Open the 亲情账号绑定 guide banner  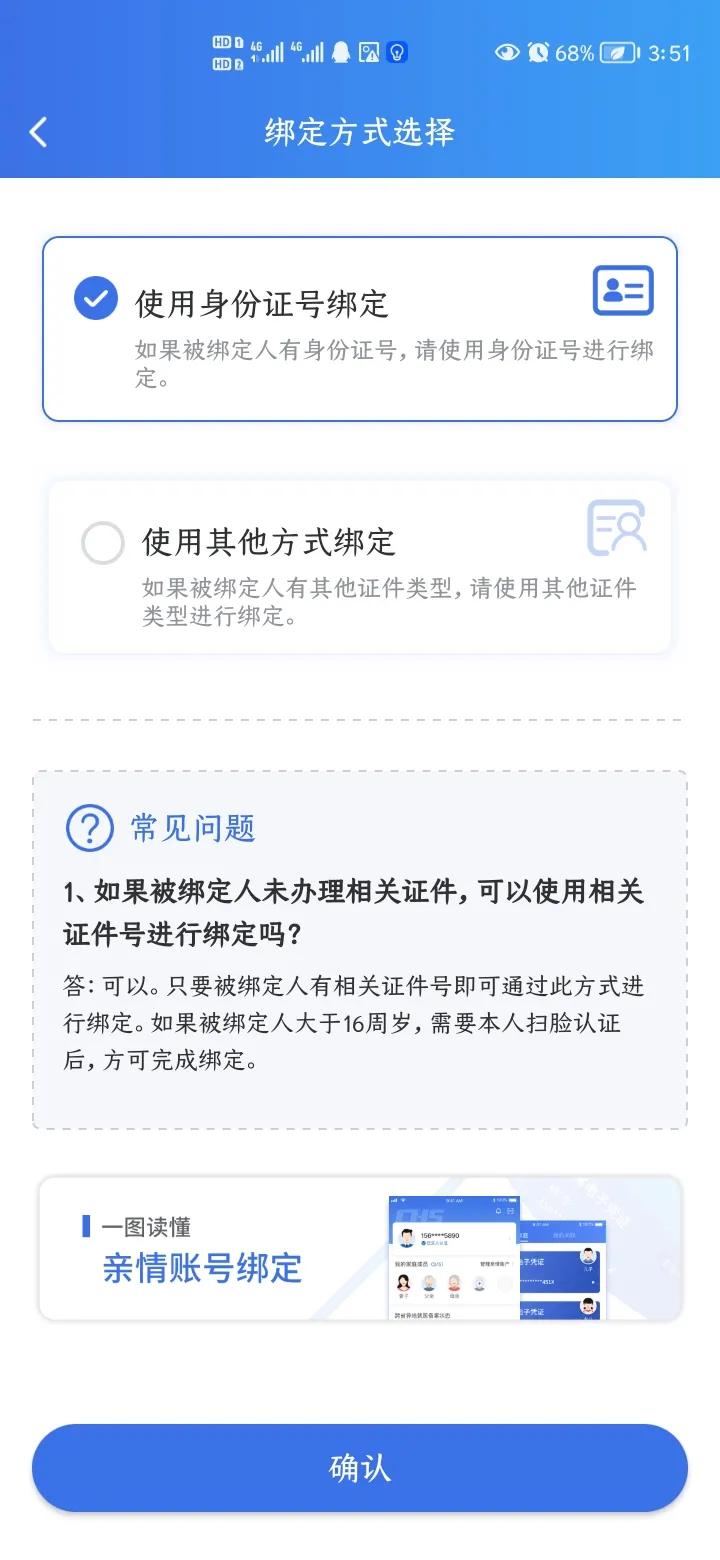tap(360, 1248)
